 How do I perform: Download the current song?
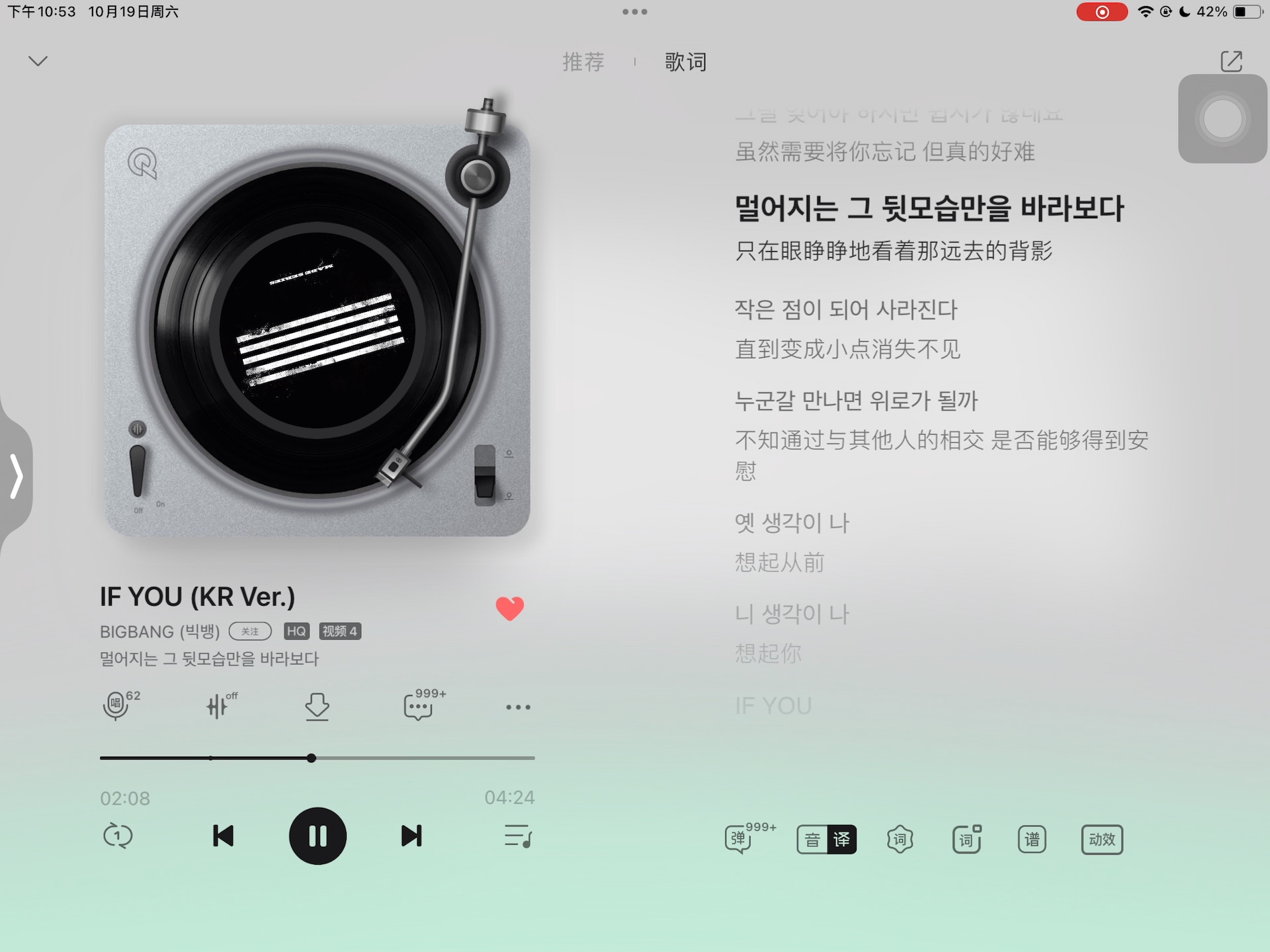click(x=317, y=706)
